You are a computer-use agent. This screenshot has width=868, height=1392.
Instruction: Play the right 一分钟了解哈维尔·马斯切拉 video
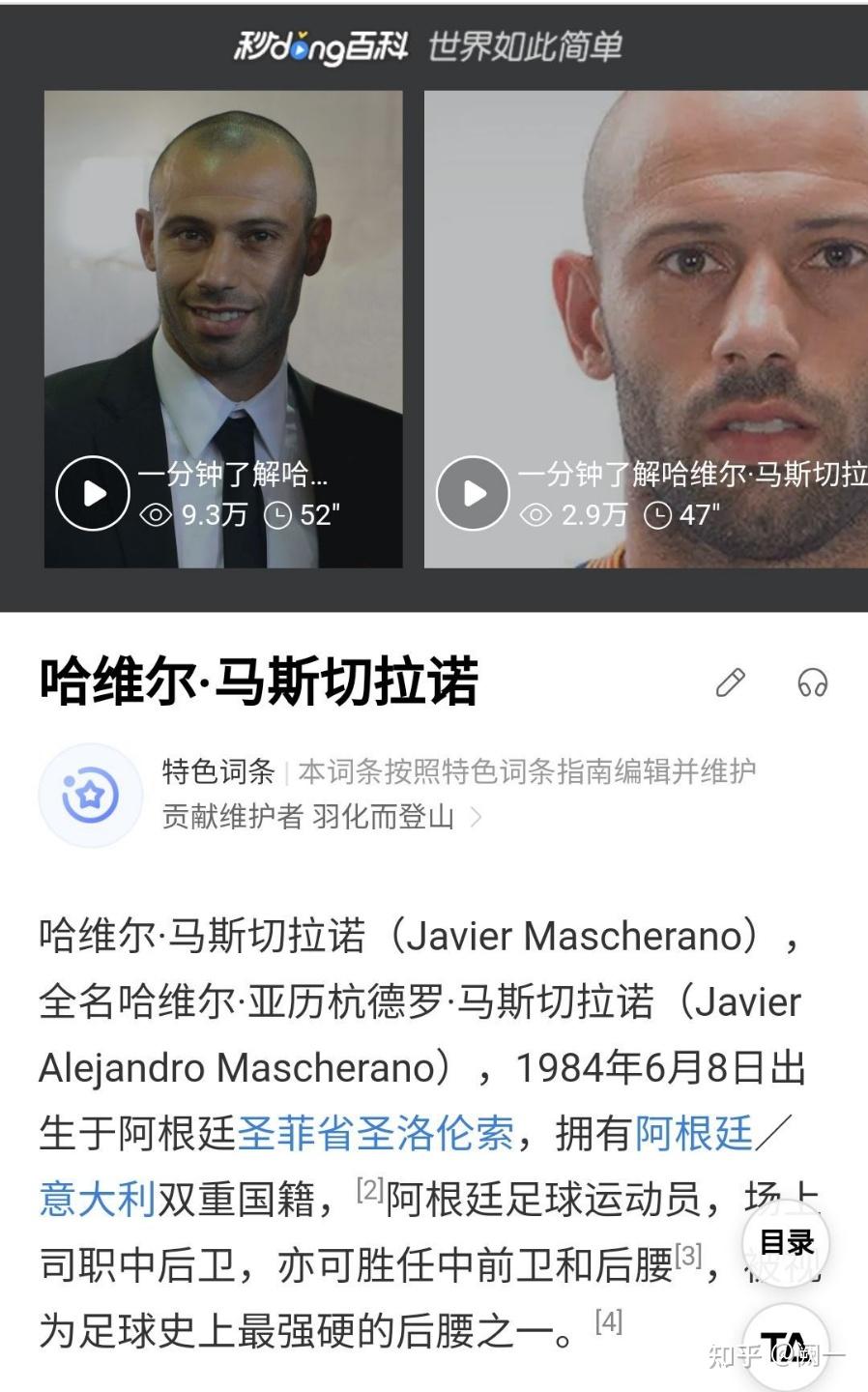[472, 493]
